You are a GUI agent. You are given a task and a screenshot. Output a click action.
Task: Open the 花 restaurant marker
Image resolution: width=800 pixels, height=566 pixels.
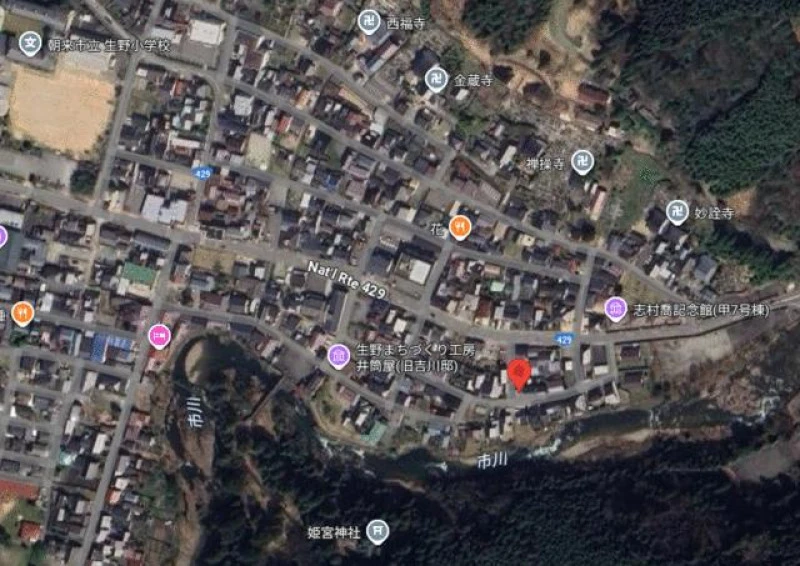click(x=460, y=227)
